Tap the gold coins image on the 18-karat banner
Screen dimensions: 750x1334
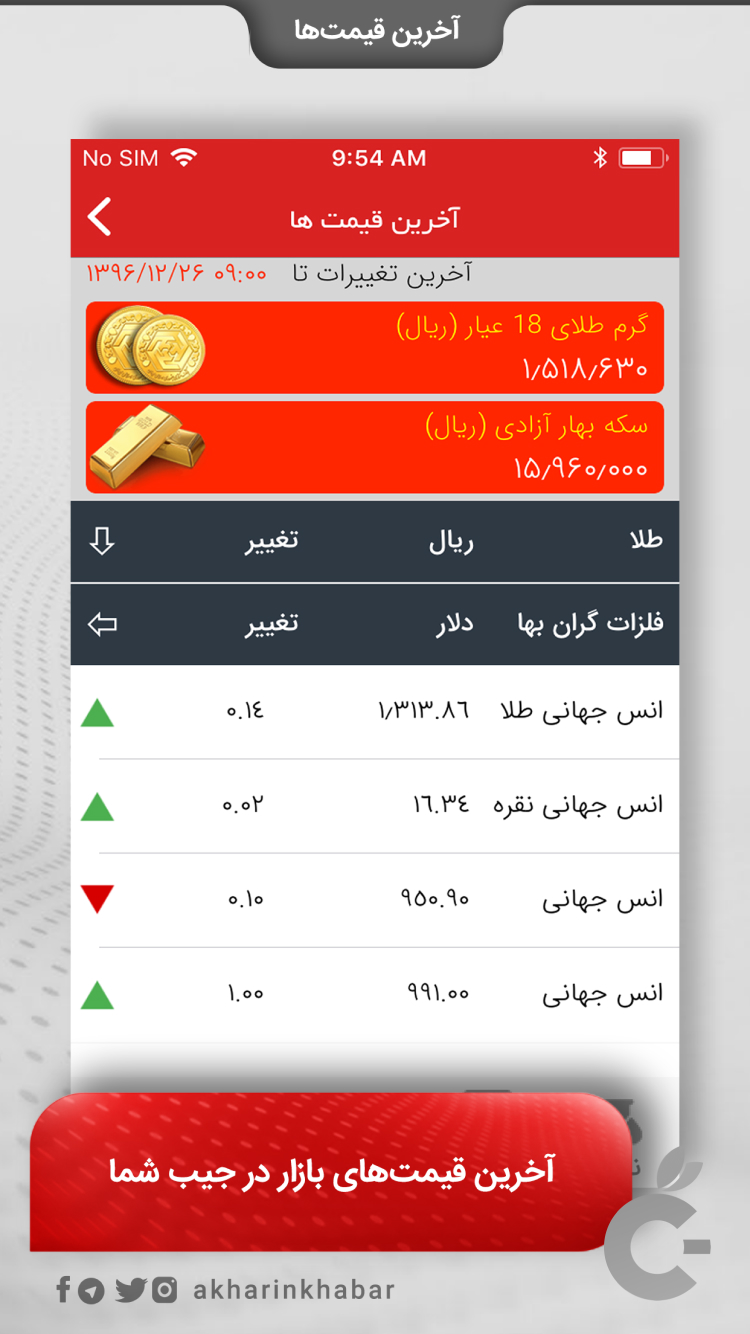[x=148, y=348]
